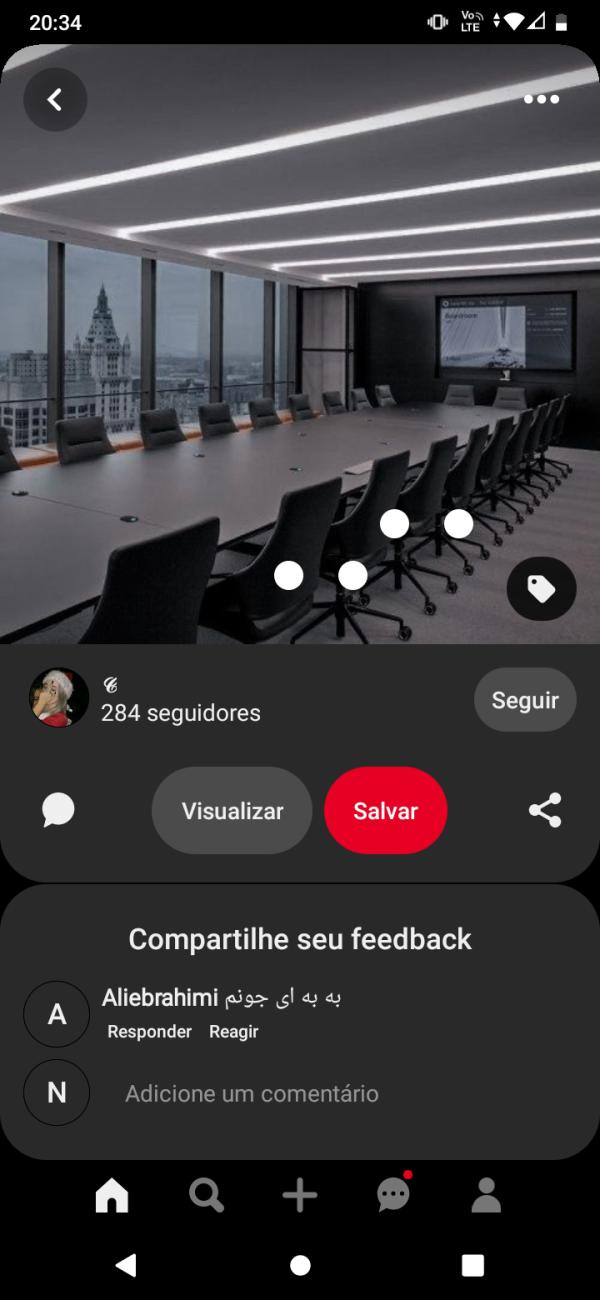This screenshot has width=600, height=1300.
Task: React to Aliebrahimi's comment via Reagir
Action: pos(234,1032)
